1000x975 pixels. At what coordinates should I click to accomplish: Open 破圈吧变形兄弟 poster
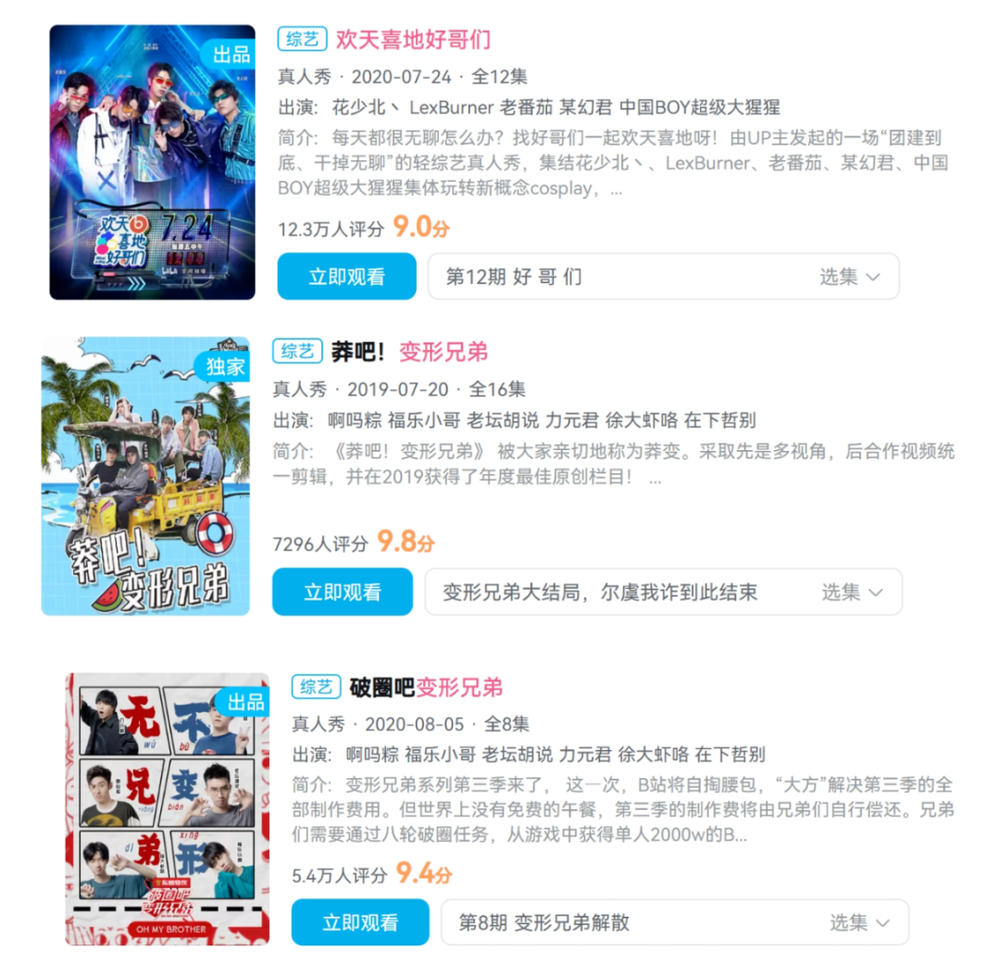pos(167,808)
